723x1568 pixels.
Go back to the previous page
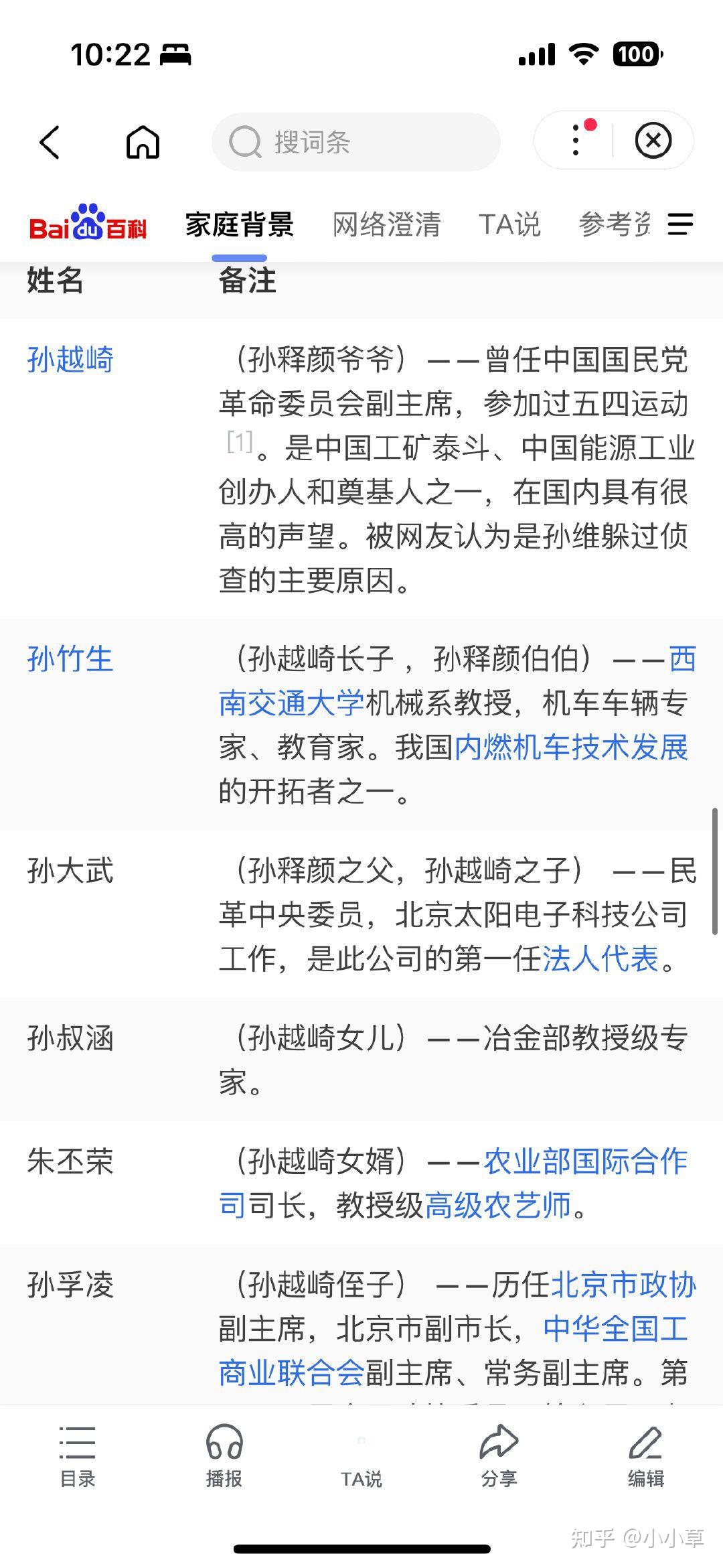click(50, 142)
